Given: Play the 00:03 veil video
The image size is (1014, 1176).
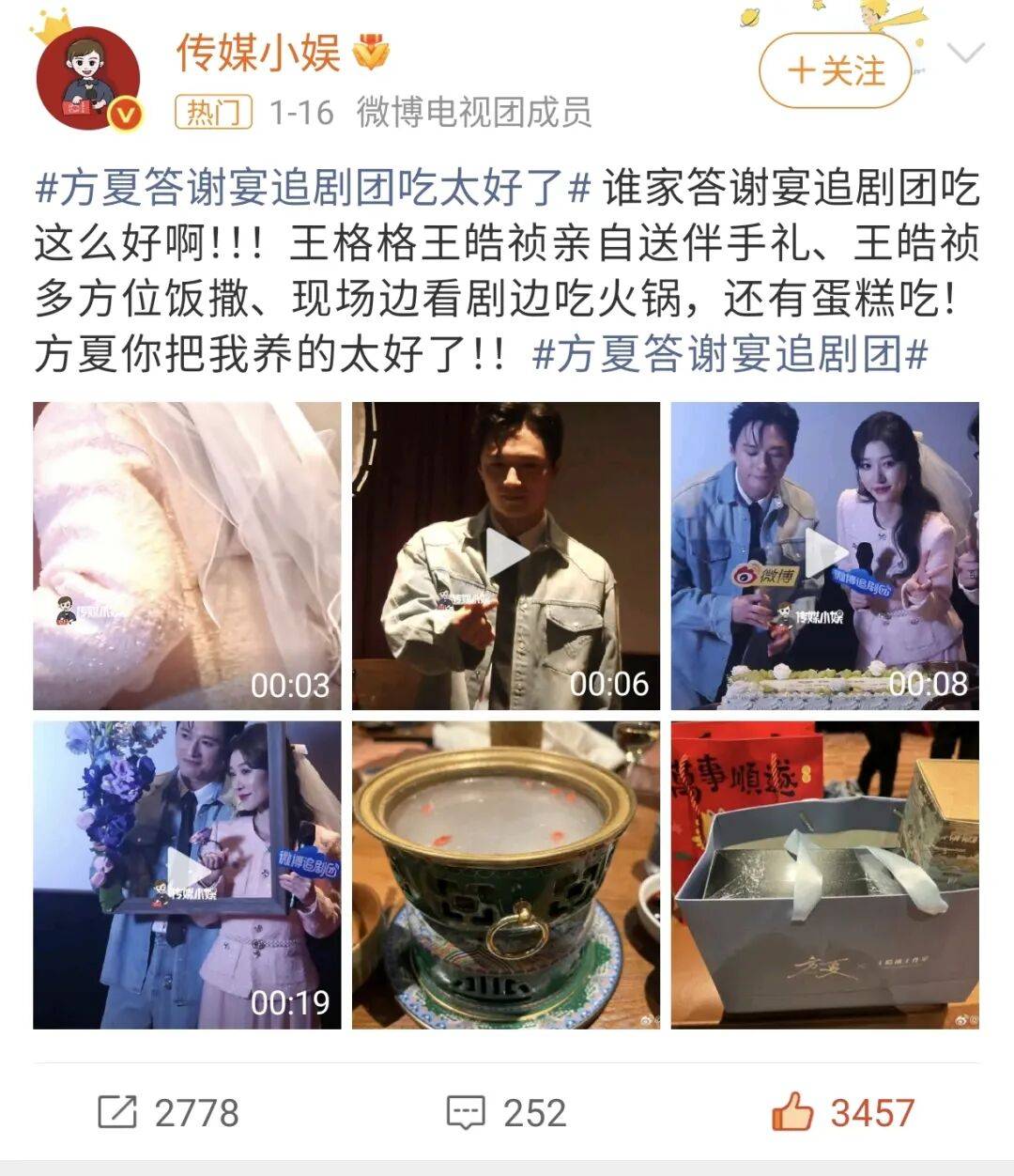Looking at the screenshot, I should click(x=187, y=555).
